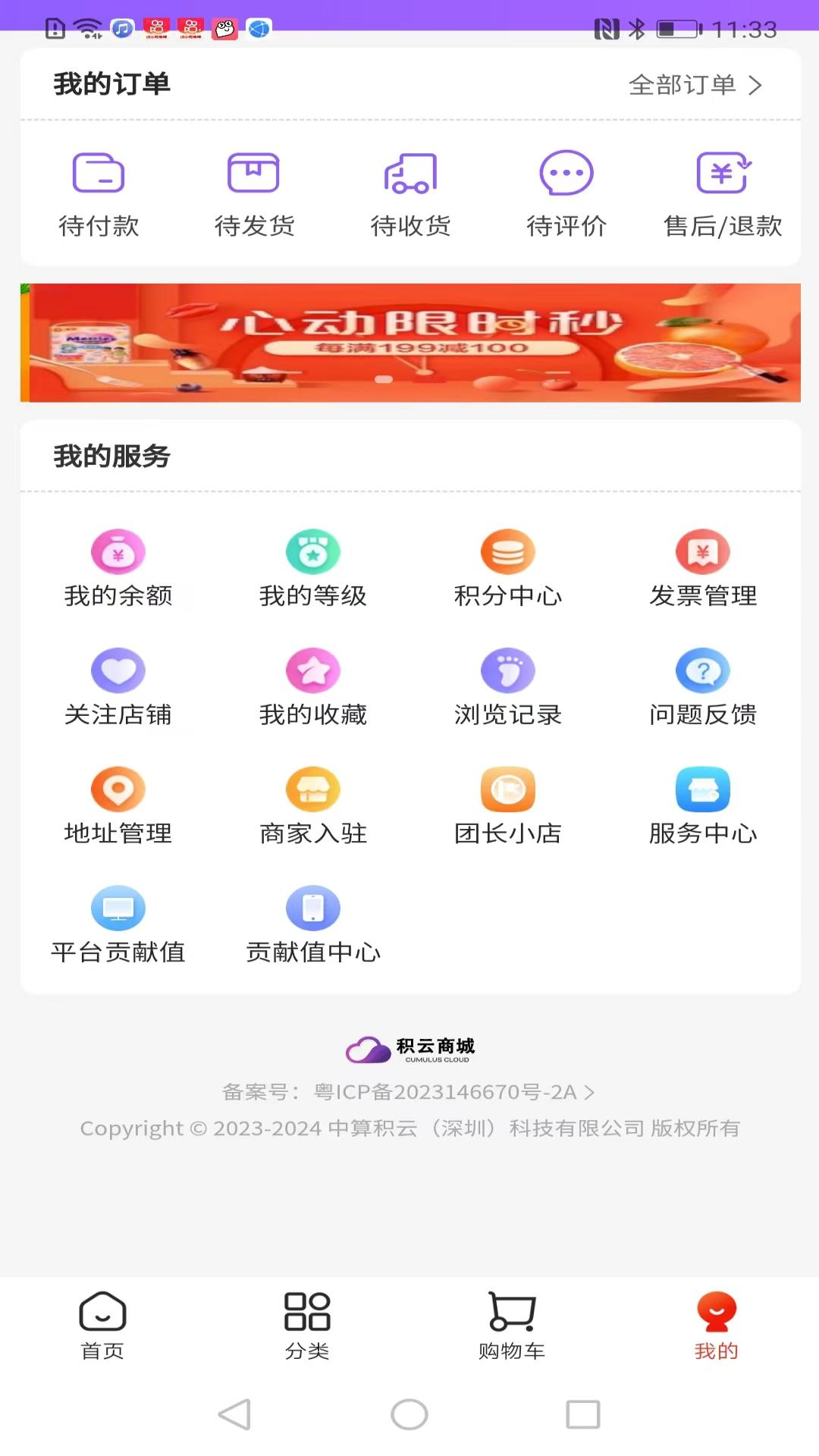Open 问题反馈 feedback
The width and height of the screenshot is (819, 1456).
(703, 687)
